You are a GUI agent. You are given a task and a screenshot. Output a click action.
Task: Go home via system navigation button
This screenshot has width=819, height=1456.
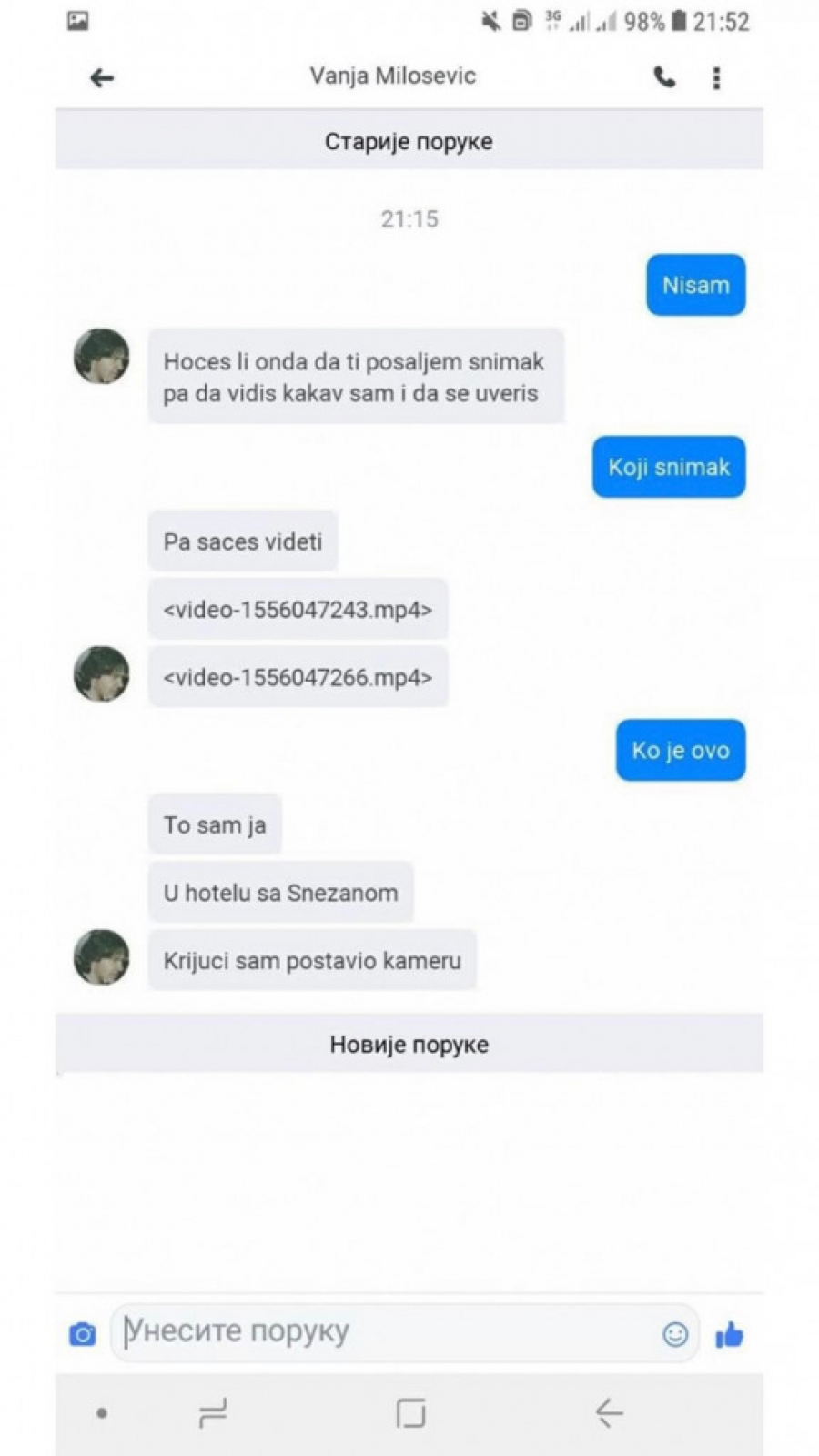click(x=410, y=1413)
